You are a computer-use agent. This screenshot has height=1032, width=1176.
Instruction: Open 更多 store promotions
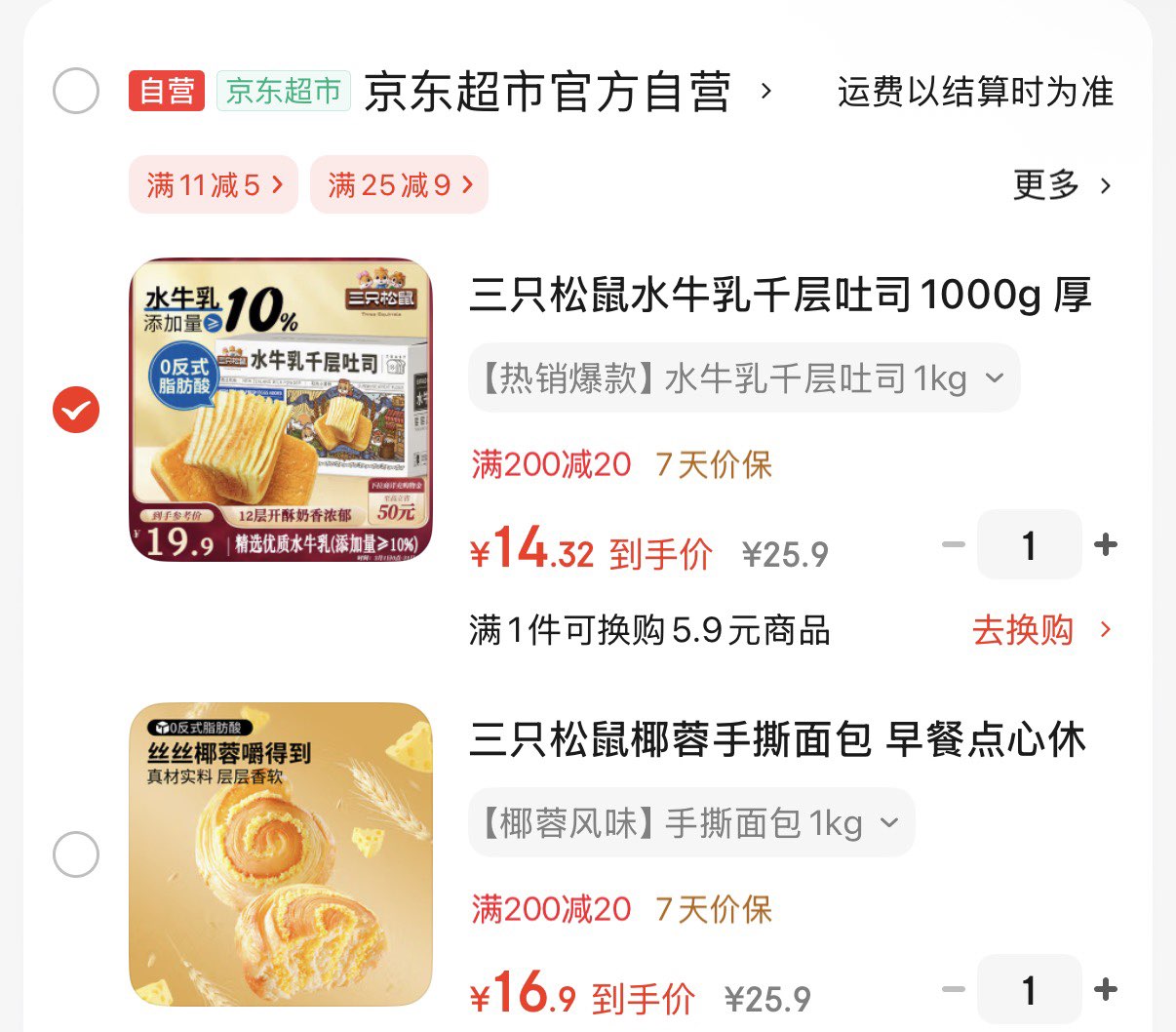point(1062,184)
